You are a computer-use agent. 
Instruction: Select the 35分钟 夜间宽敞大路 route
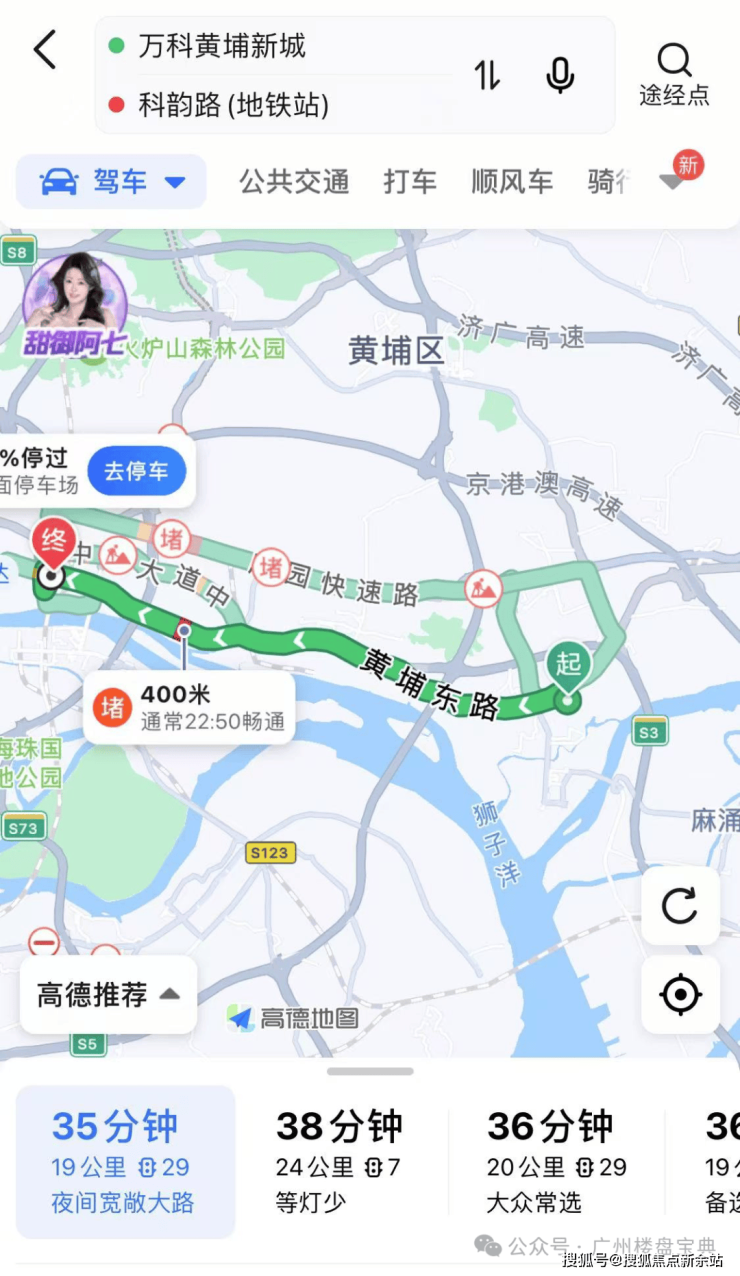pos(126,1162)
